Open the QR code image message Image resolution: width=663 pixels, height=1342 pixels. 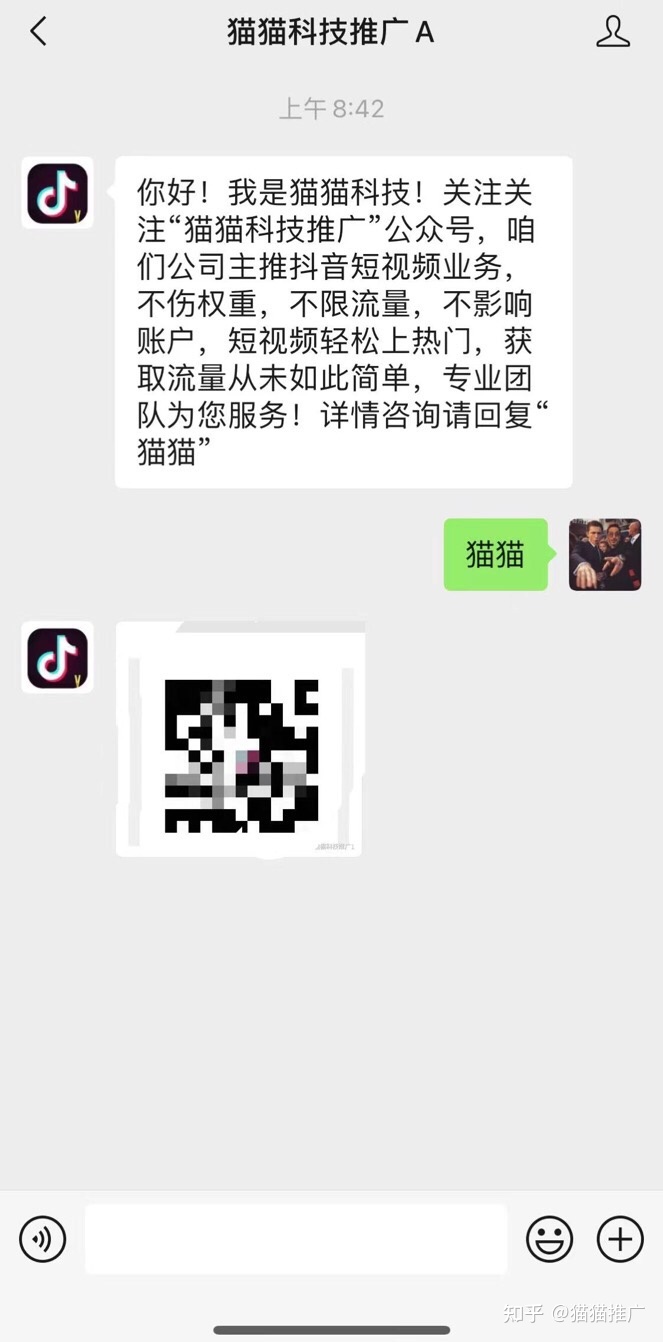point(240,740)
